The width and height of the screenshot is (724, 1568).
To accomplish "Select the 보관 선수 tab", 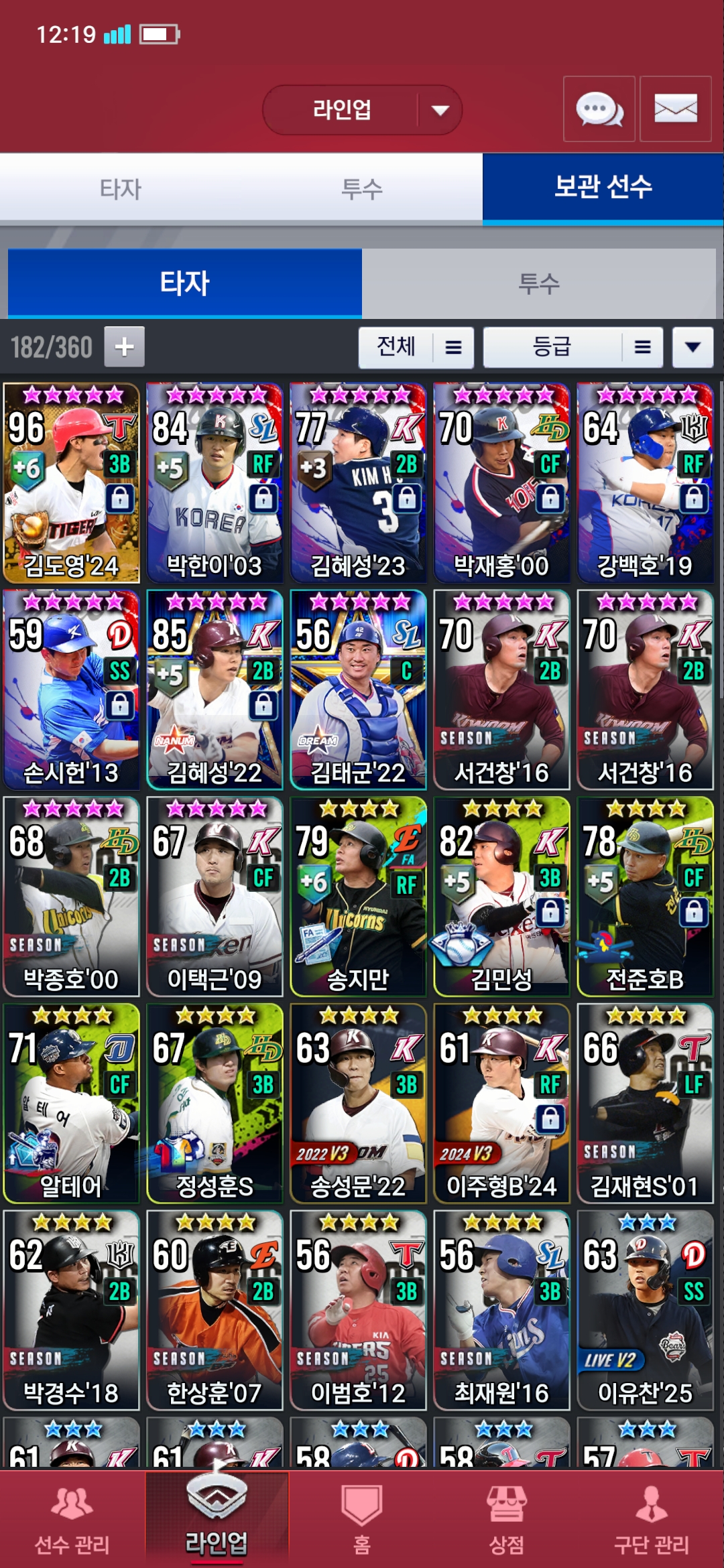I will point(603,188).
